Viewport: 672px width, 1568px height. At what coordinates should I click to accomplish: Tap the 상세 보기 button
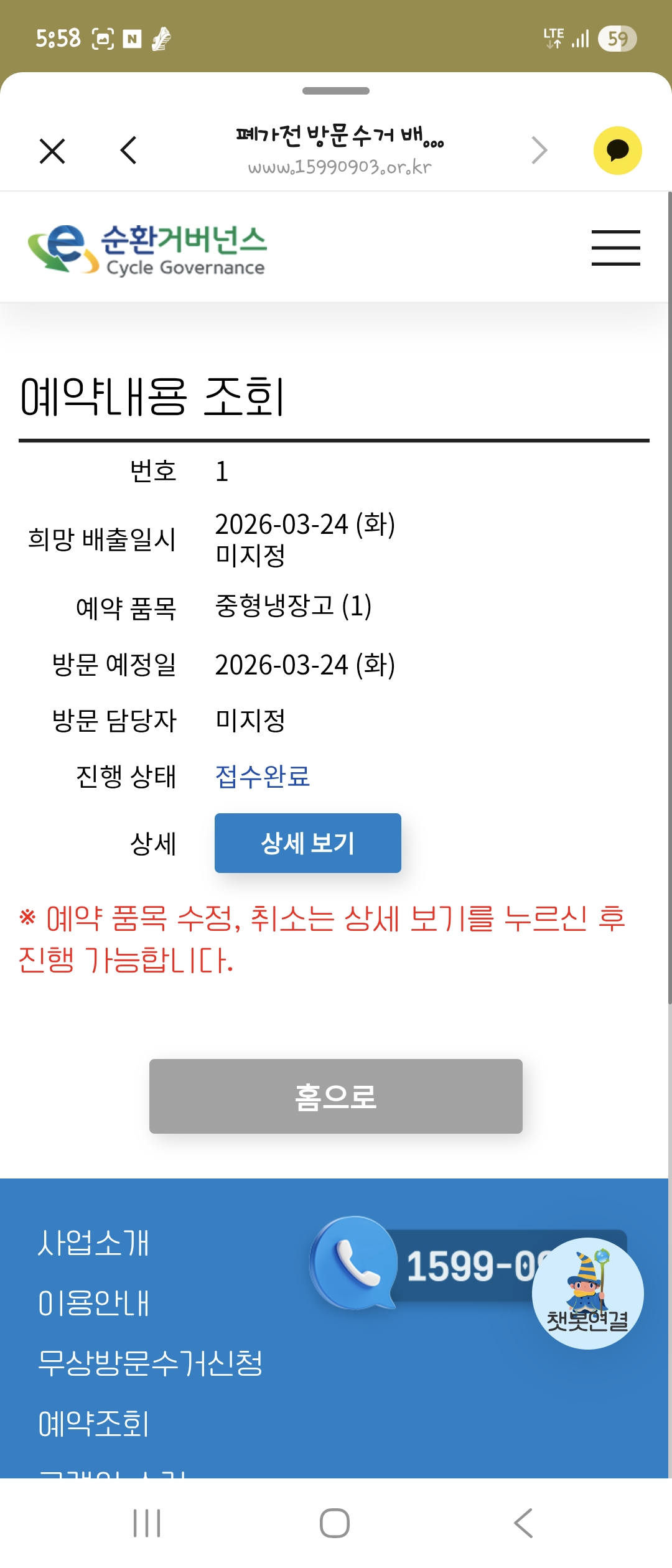coord(308,843)
